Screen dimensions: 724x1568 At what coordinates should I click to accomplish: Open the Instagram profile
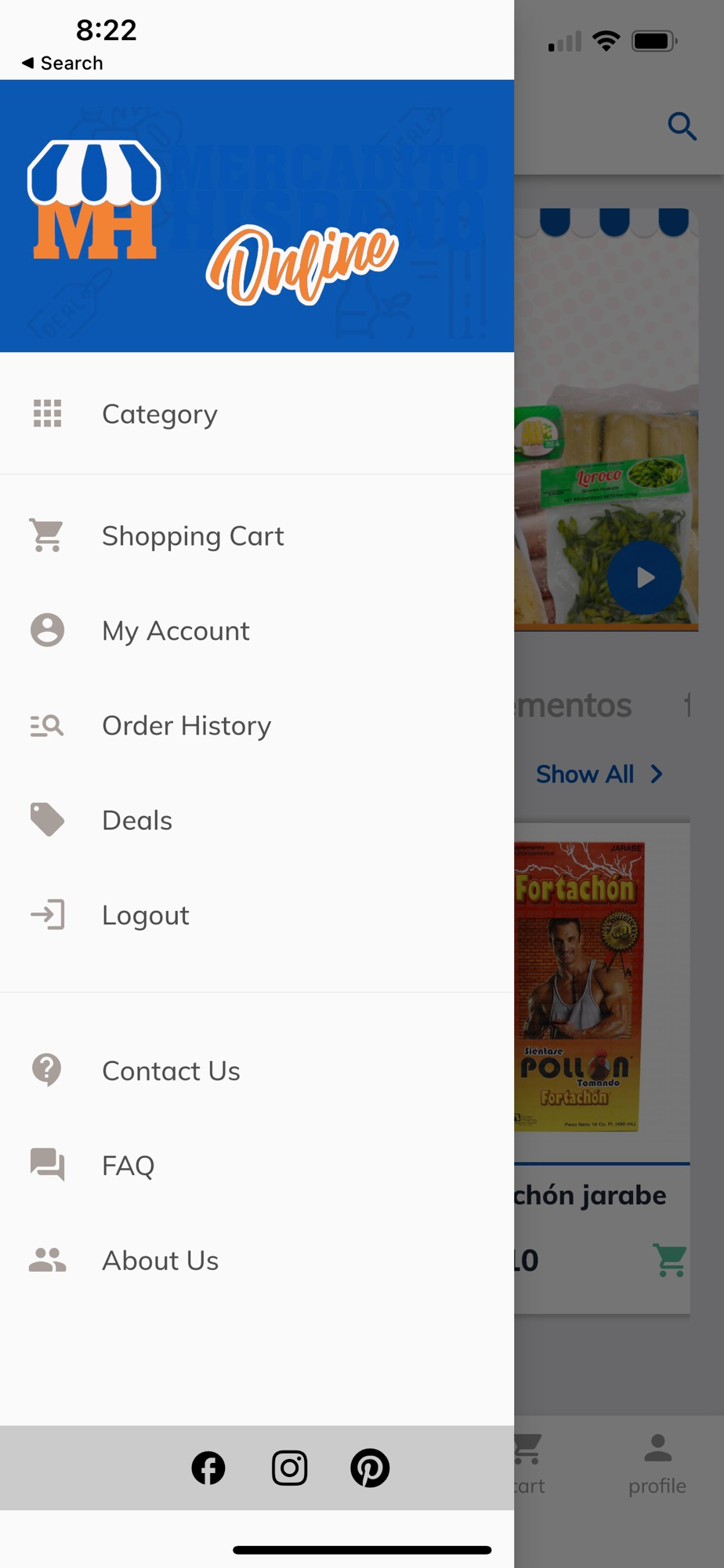coord(289,1468)
